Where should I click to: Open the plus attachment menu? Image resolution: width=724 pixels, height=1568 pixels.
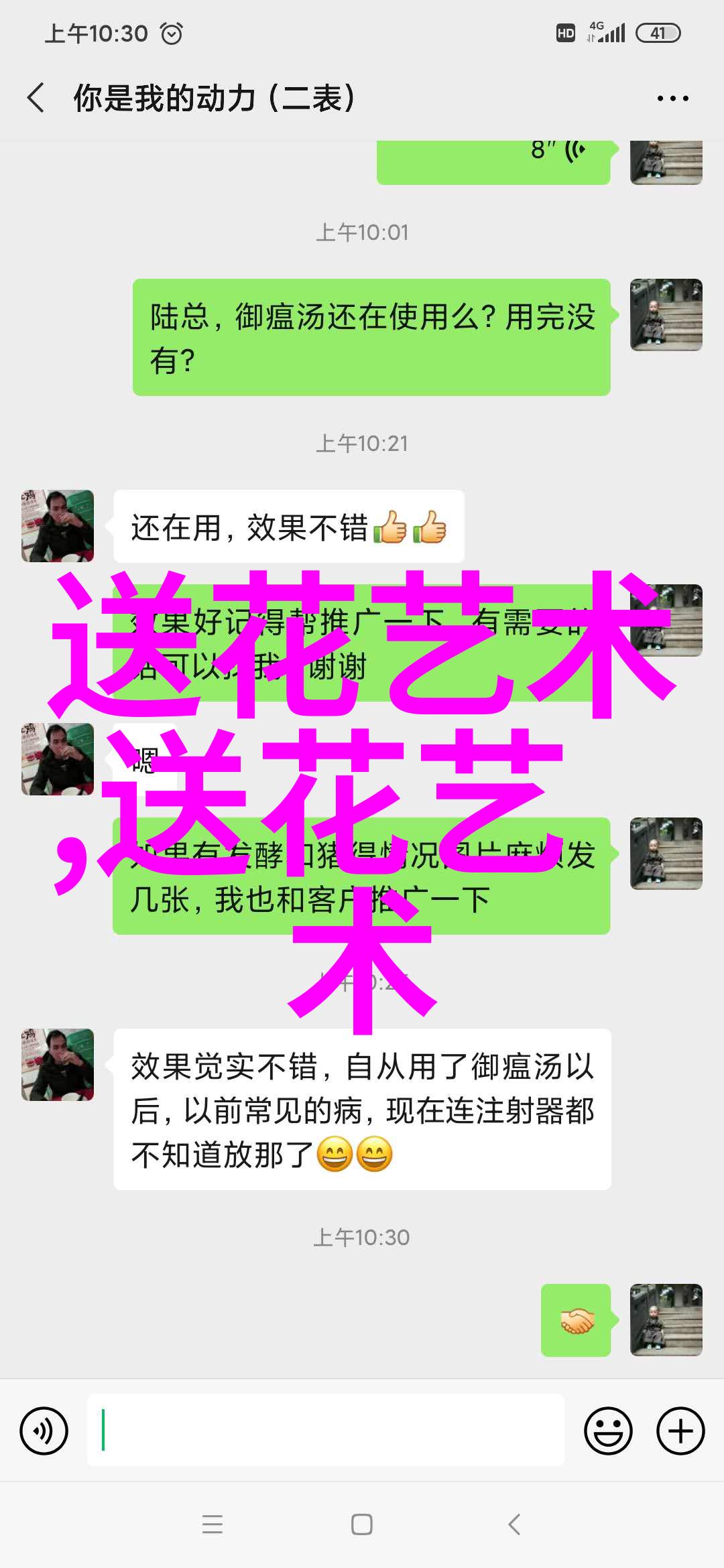(680, 1431)
